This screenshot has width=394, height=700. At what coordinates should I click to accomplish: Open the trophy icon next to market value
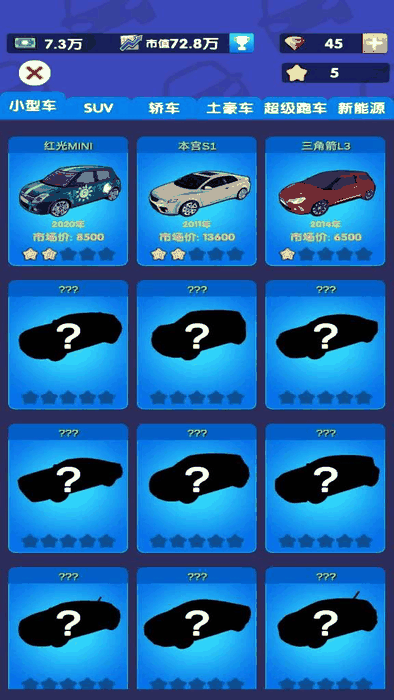[x=241, y=43]
